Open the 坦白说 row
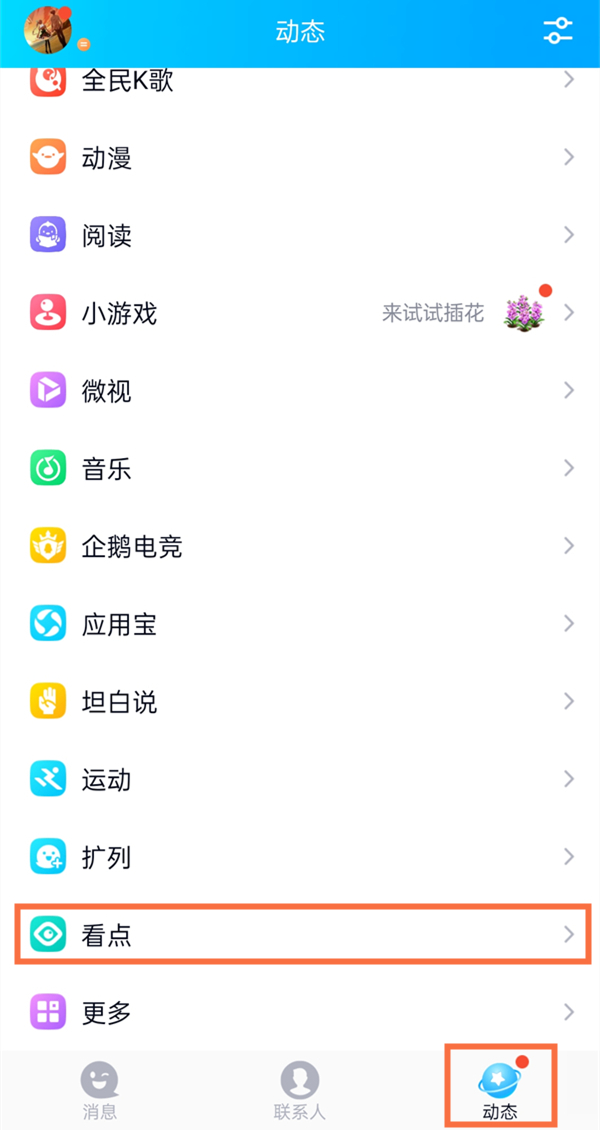Viewport: 600px width, 1130px height. click(x=300, y=701)
